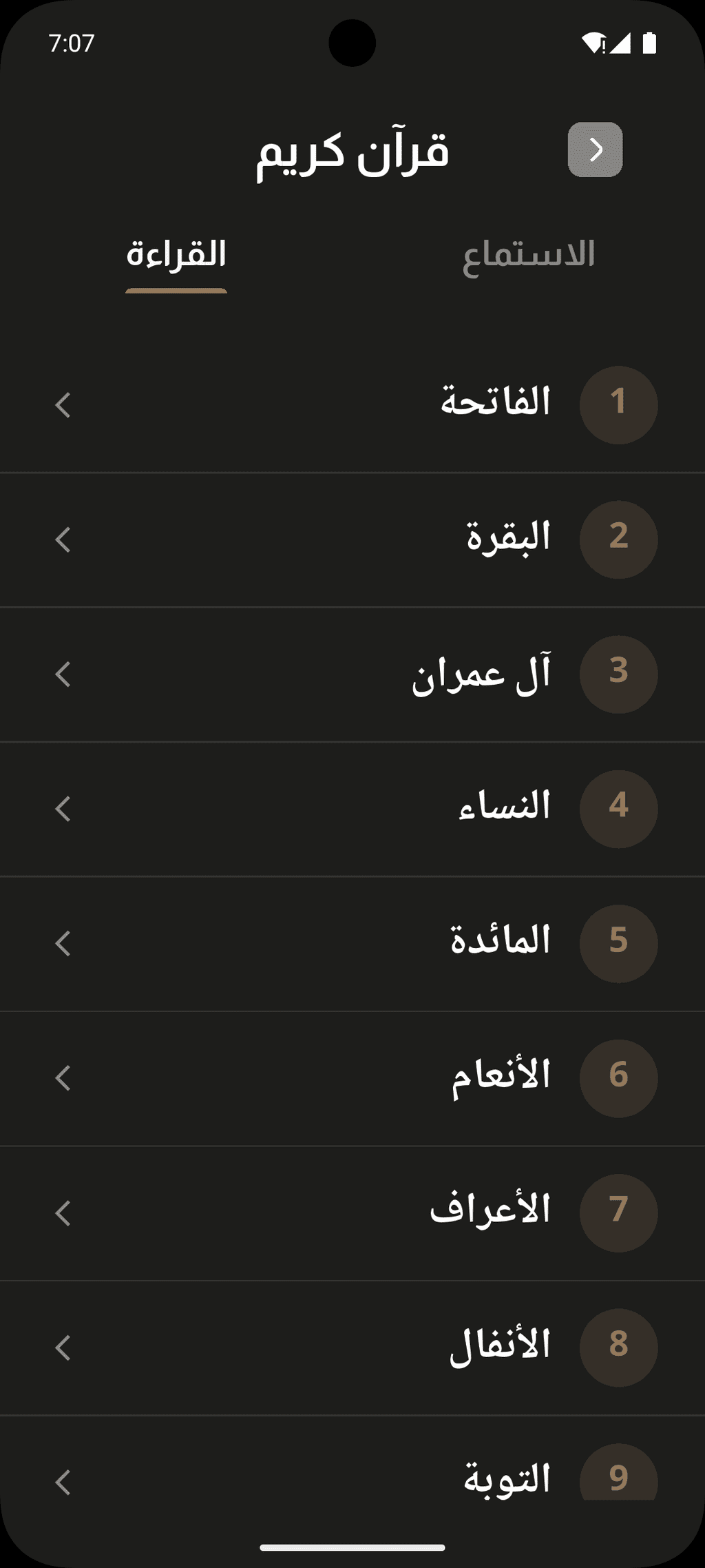Open surah الأعراف
The height and width of the screenshot is (1568, 705).
(x=352, y=1214)
